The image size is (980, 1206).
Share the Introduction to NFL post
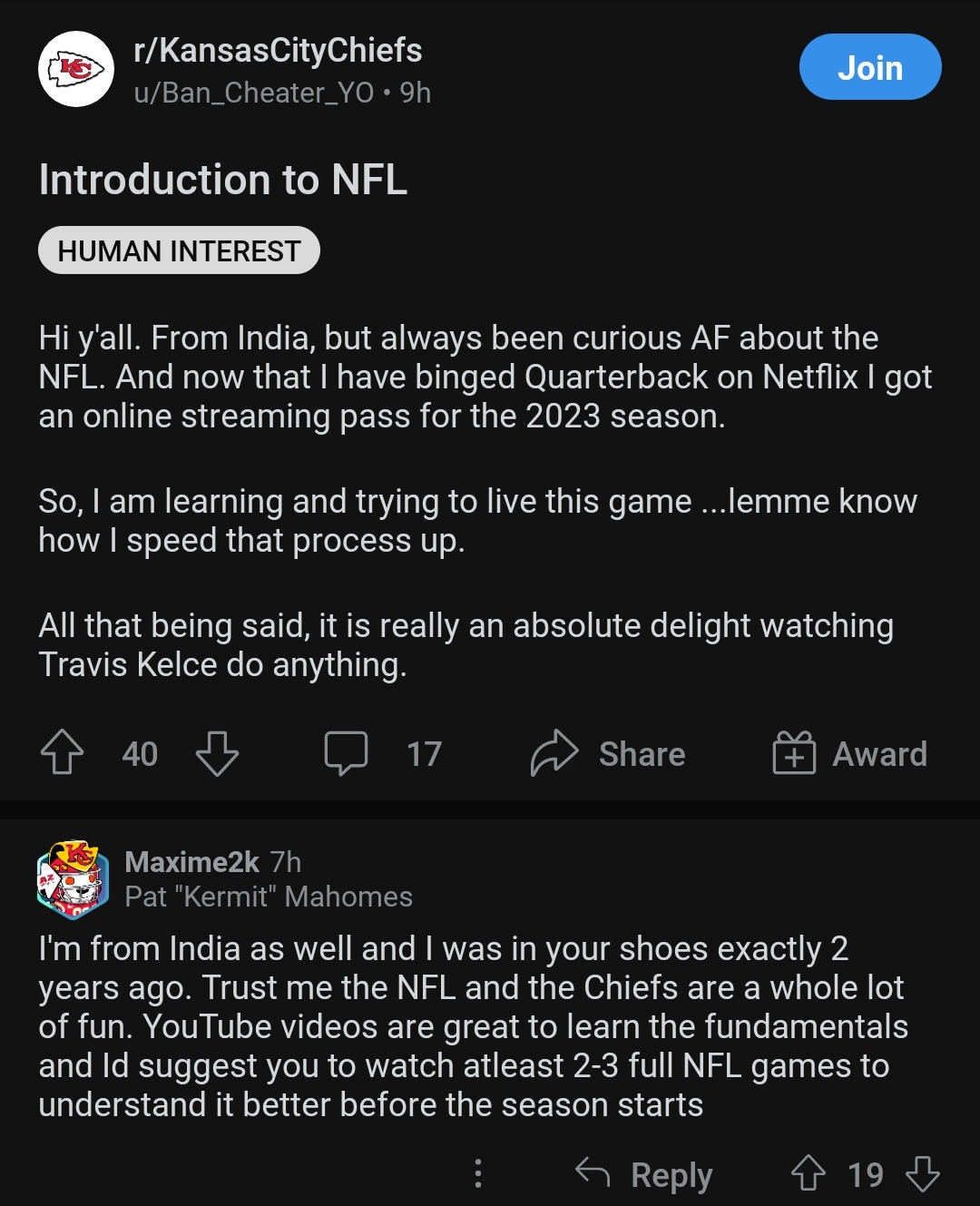[x=608, y=753]
